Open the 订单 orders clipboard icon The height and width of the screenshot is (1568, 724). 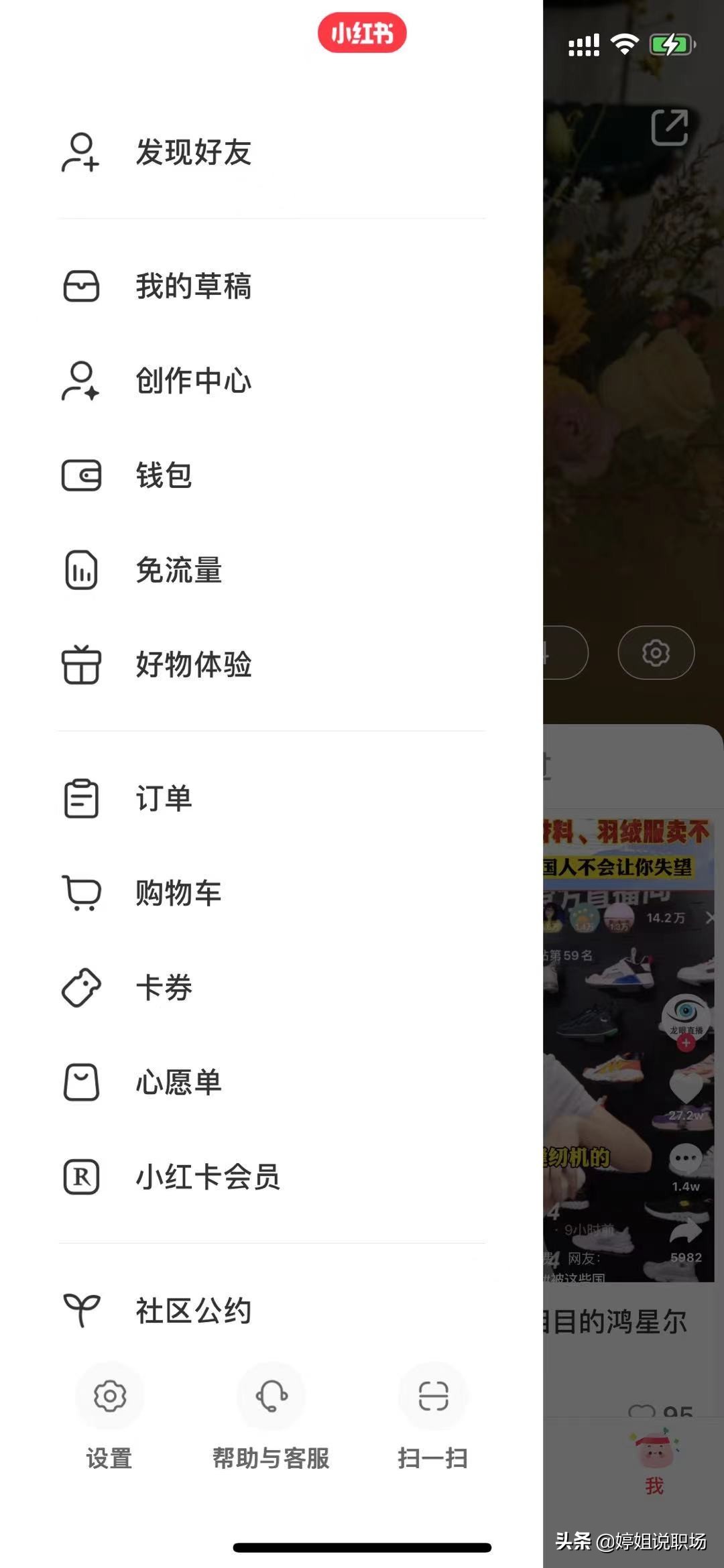pyautogui.click(x=82, y=798)
